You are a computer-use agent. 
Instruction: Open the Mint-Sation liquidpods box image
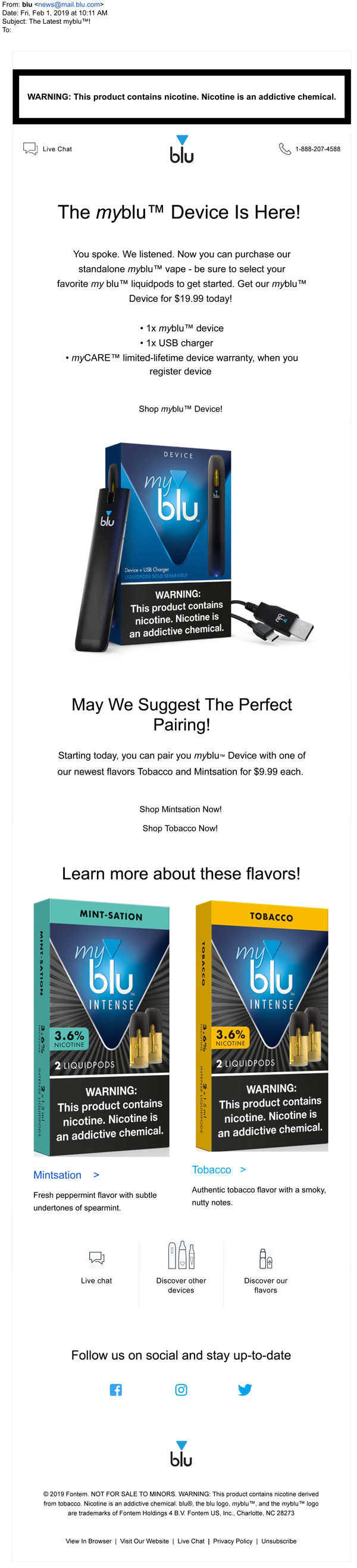[102, 1027]
